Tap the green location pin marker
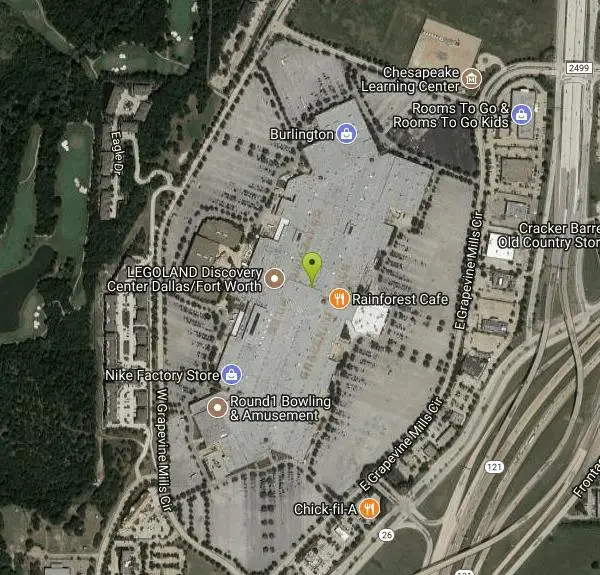Screen dimensions: 600x575 coord(313,267)
